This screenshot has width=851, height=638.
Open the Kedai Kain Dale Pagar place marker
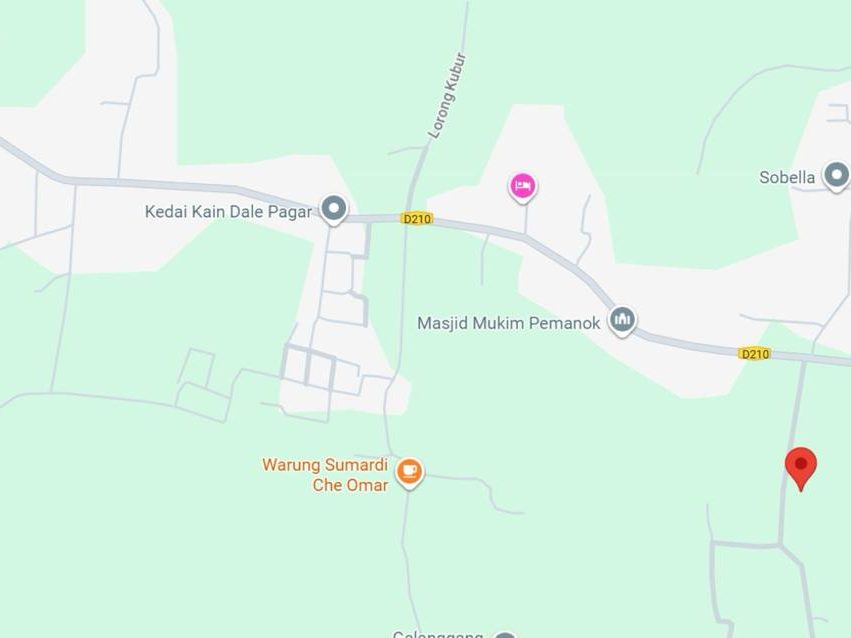[x=333, y=209]
